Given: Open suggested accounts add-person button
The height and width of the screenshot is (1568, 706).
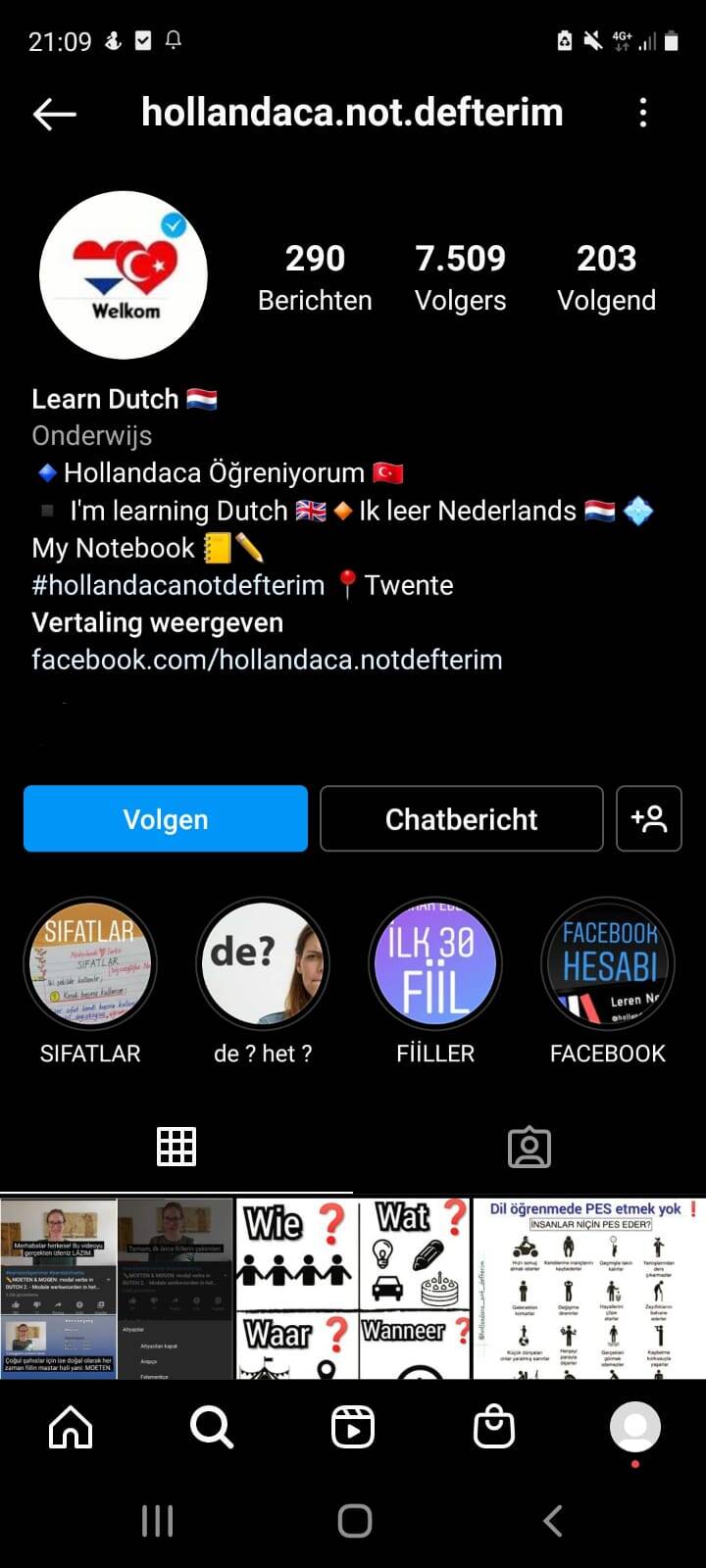Looking at the screenshot, I should (648, 818).
